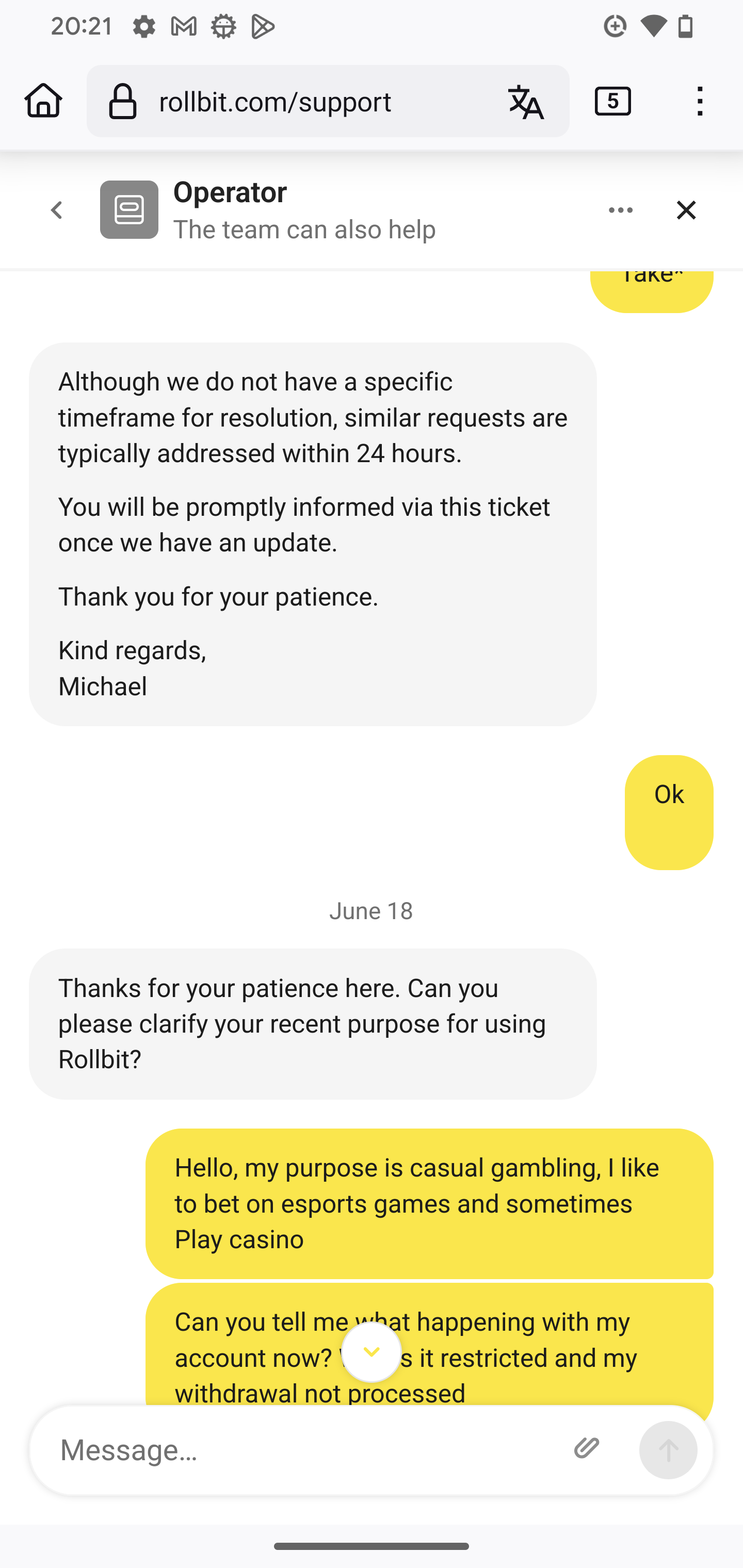Screen dimensions: 743x1568
Task: Open the browser overflow menu
Action: tap(700, 101)
